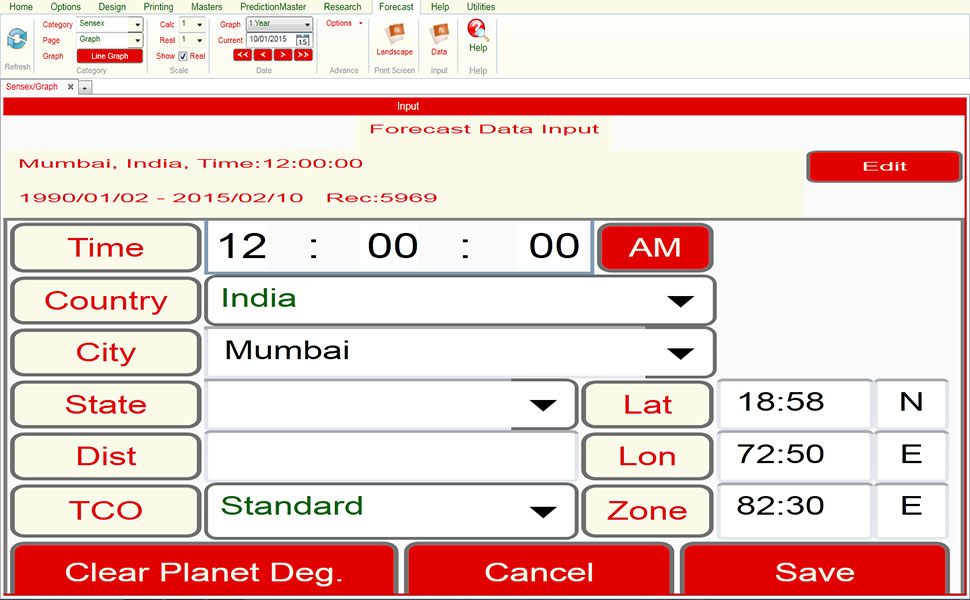Image resolution: width=970 pixels, height=600 pixels.
Task: Cancel the forecast data input
Action: [539, 572]
